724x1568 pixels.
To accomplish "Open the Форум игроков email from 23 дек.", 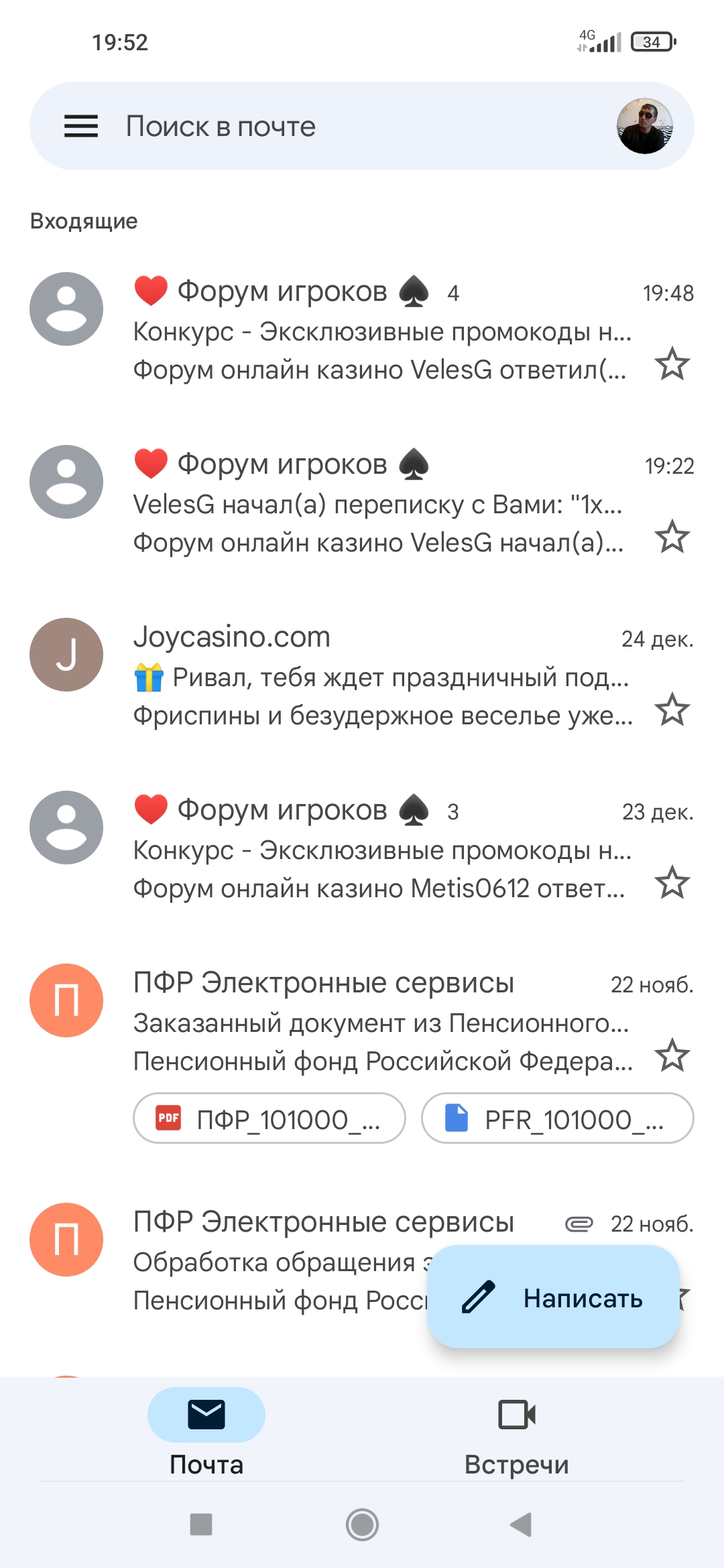I will (x=382, y=850).
